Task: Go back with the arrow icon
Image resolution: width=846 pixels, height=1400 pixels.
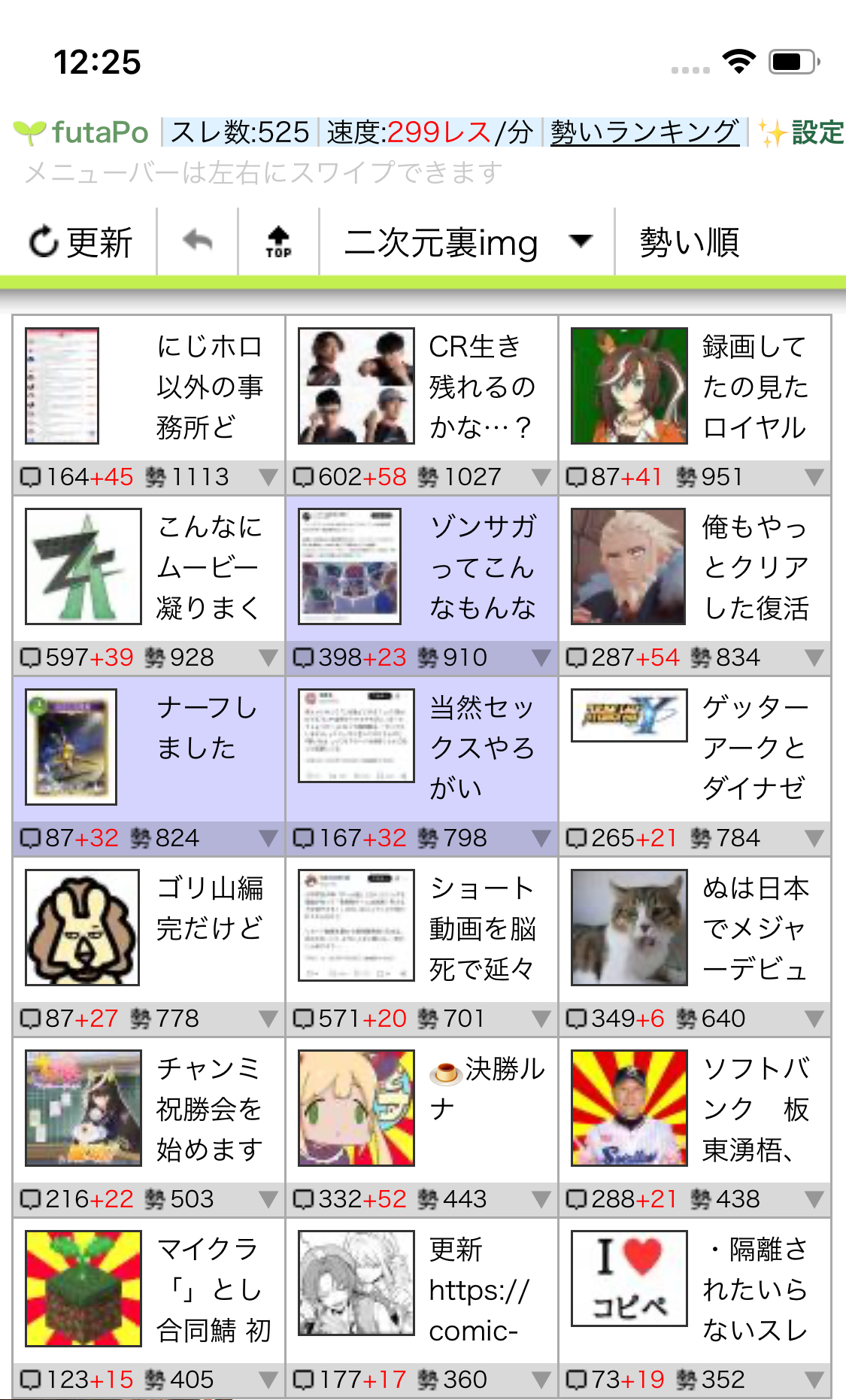Action: tap(198, 242)
